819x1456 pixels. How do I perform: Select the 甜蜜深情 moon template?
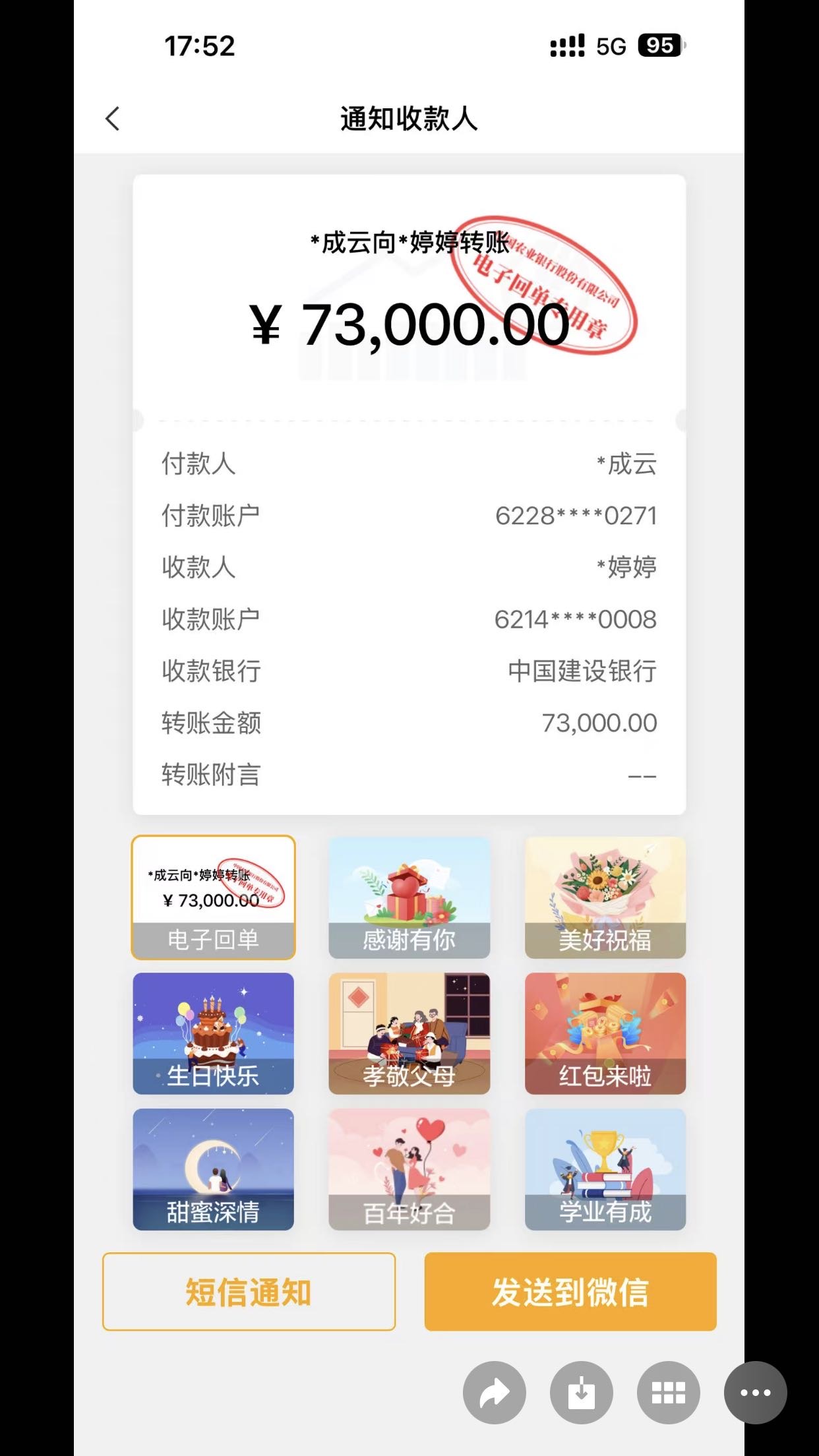[x=213, y=1169]
